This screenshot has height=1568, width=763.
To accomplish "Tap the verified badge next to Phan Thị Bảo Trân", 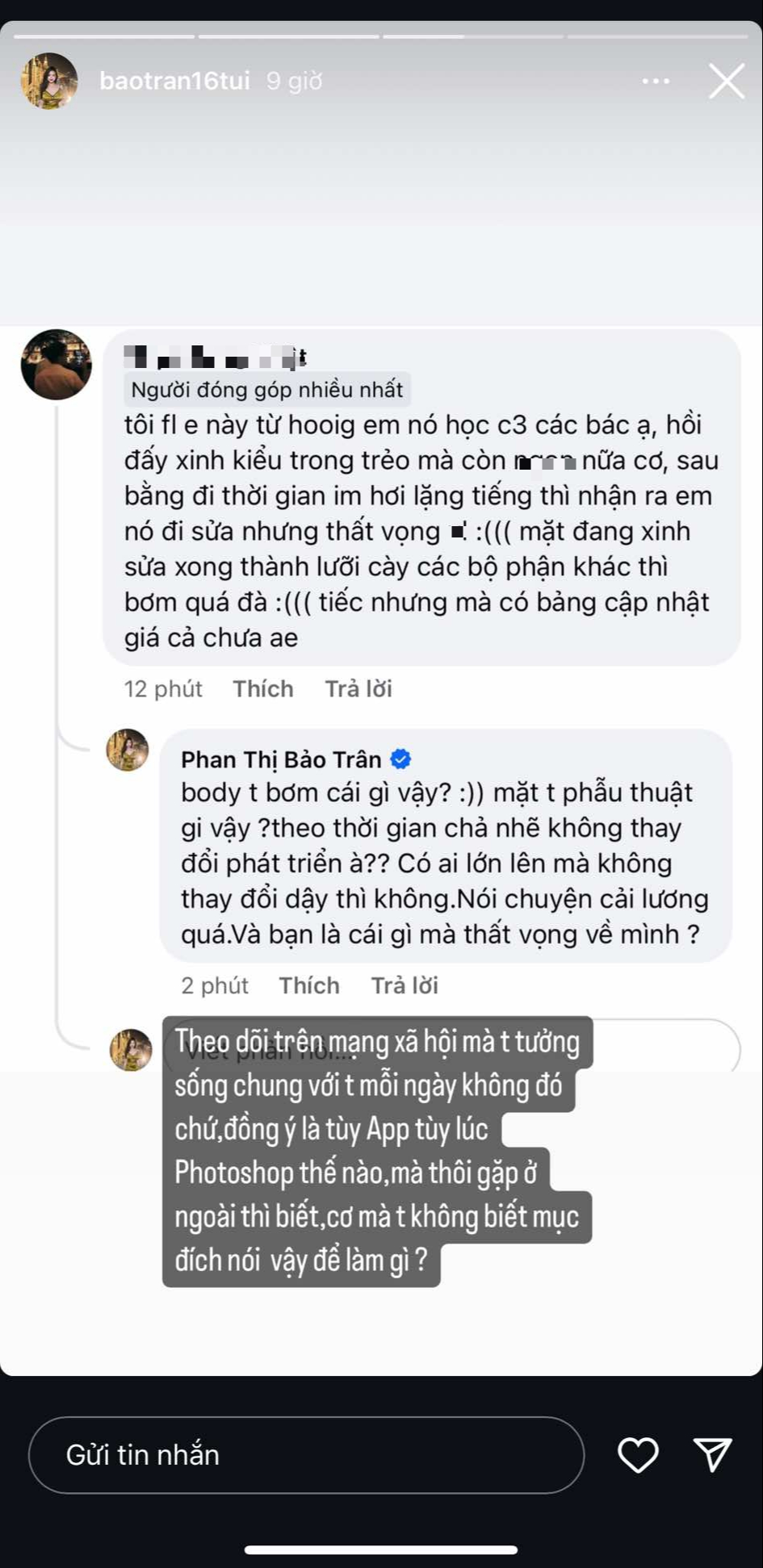I will pyautogui.click(x=401, y=759).
